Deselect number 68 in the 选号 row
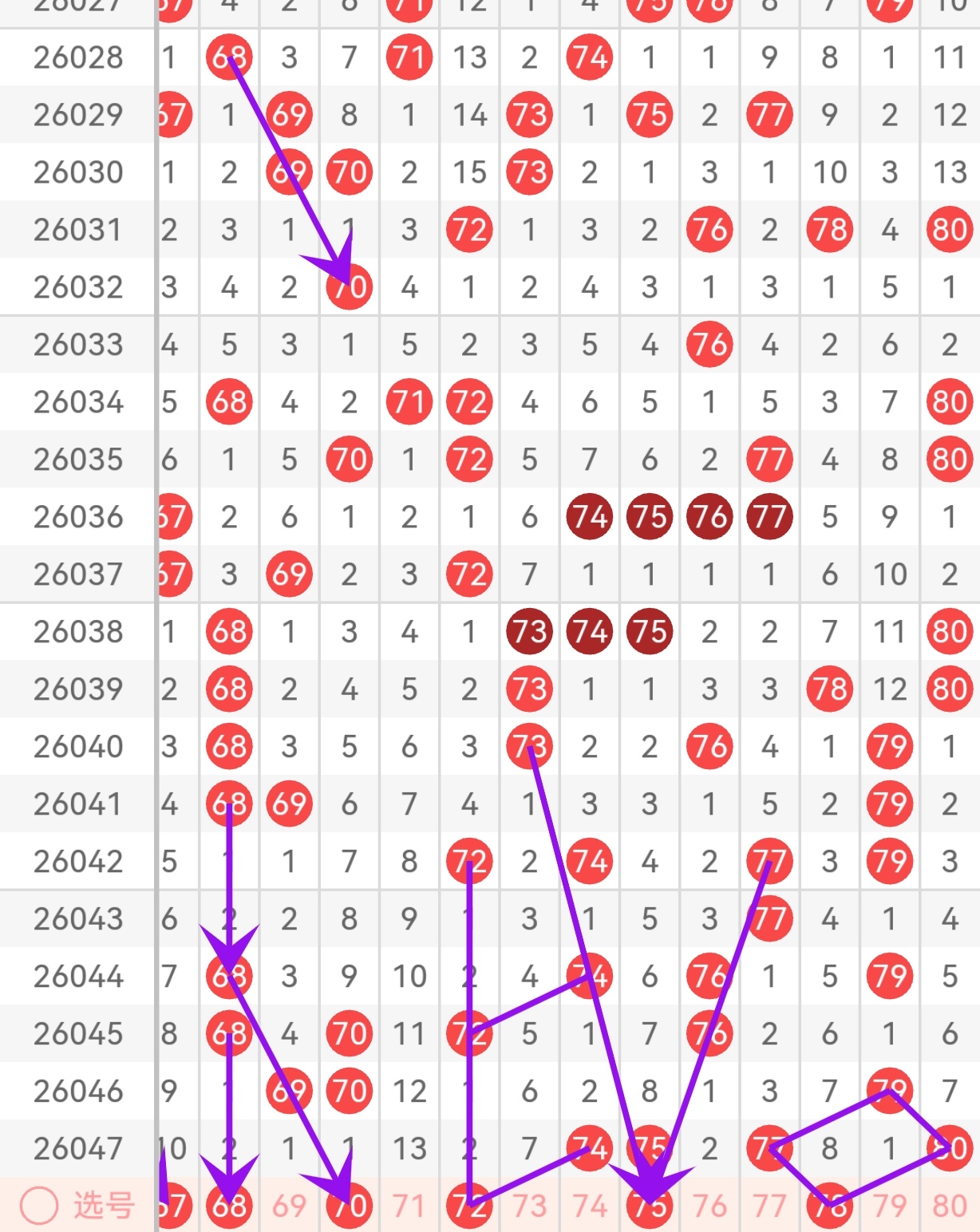The width and height of the screenshot is (980, 1232). pos(230,1206)
